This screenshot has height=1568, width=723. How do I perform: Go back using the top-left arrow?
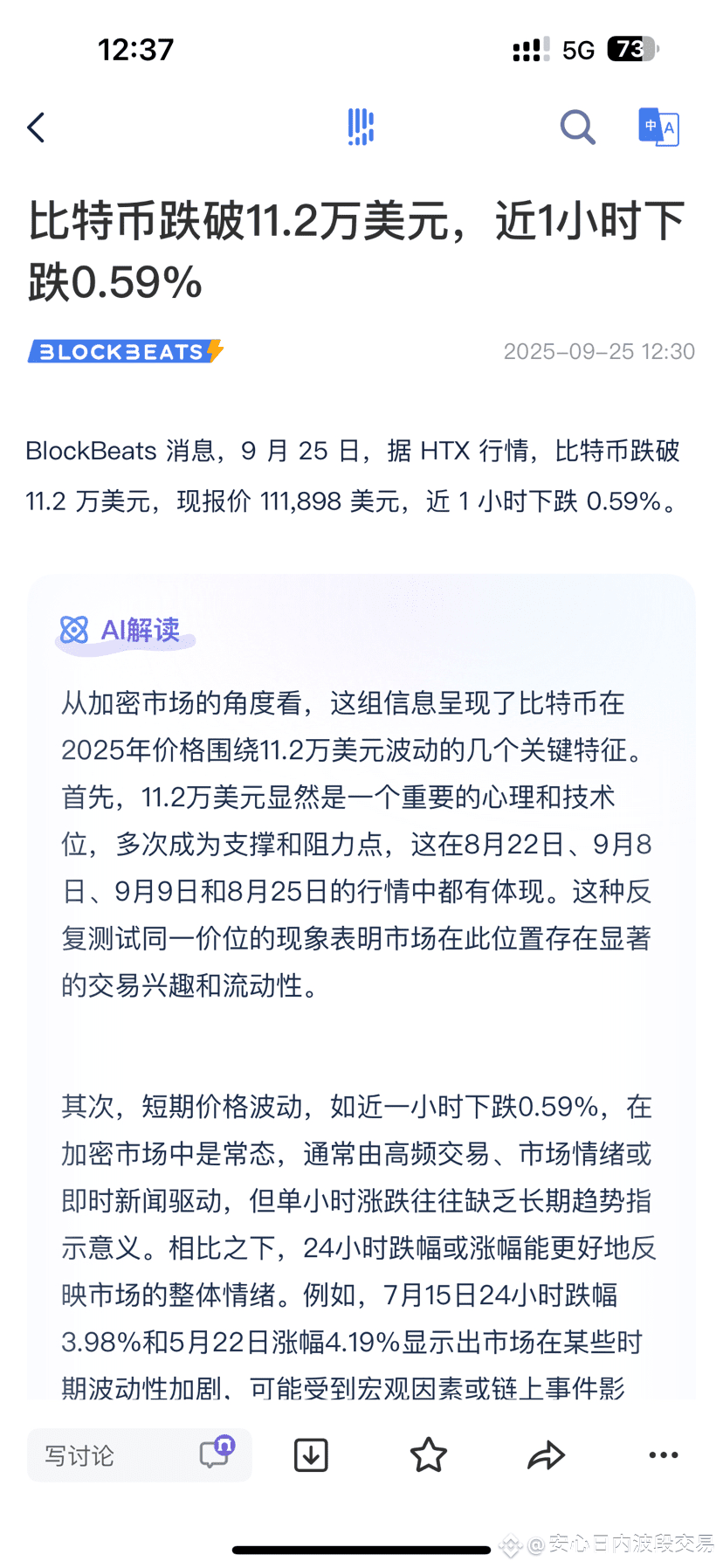pos(36,128)
